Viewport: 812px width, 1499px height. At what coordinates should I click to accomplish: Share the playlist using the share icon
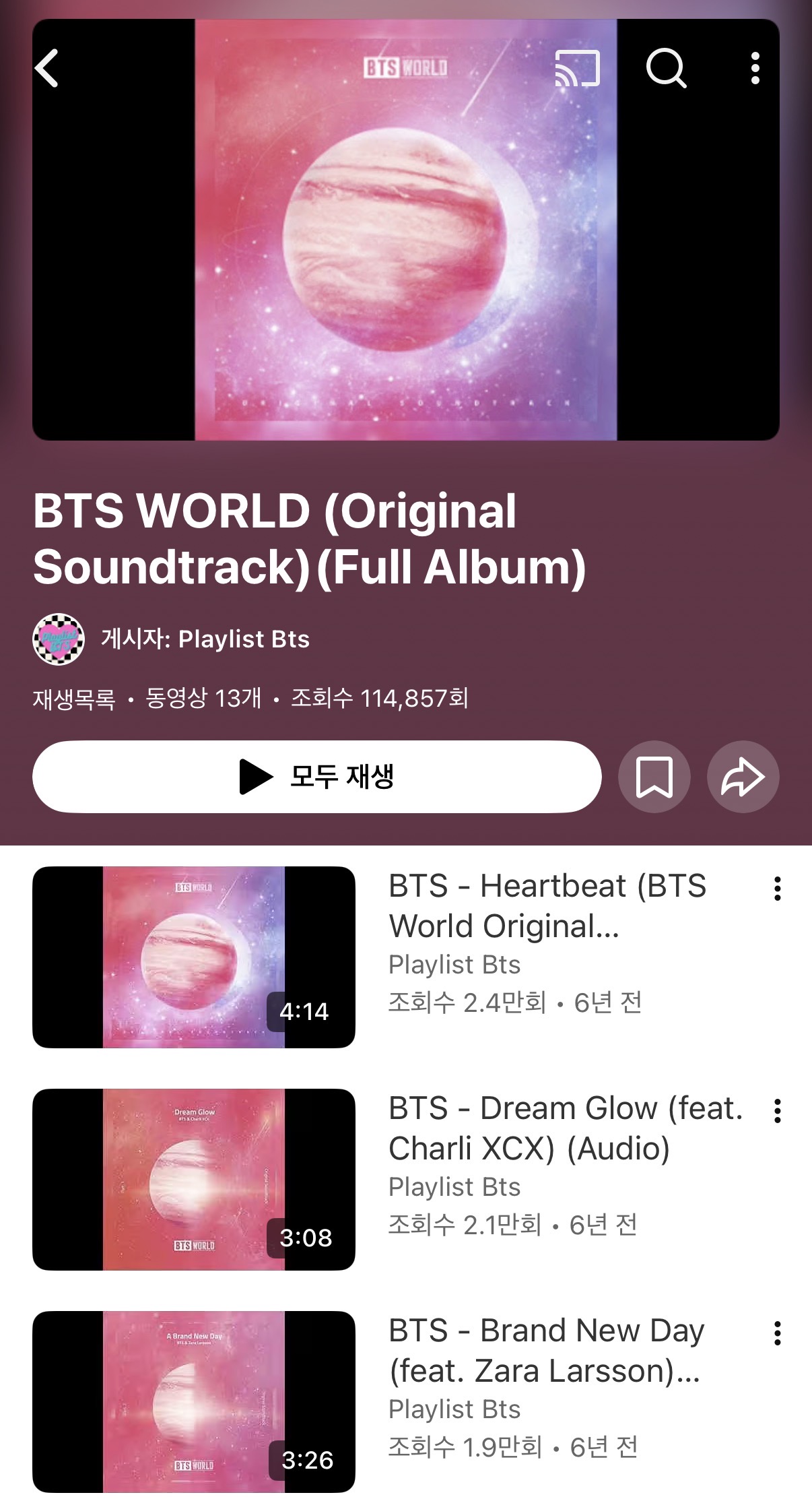pyautogui.click(x=743, y=776)
